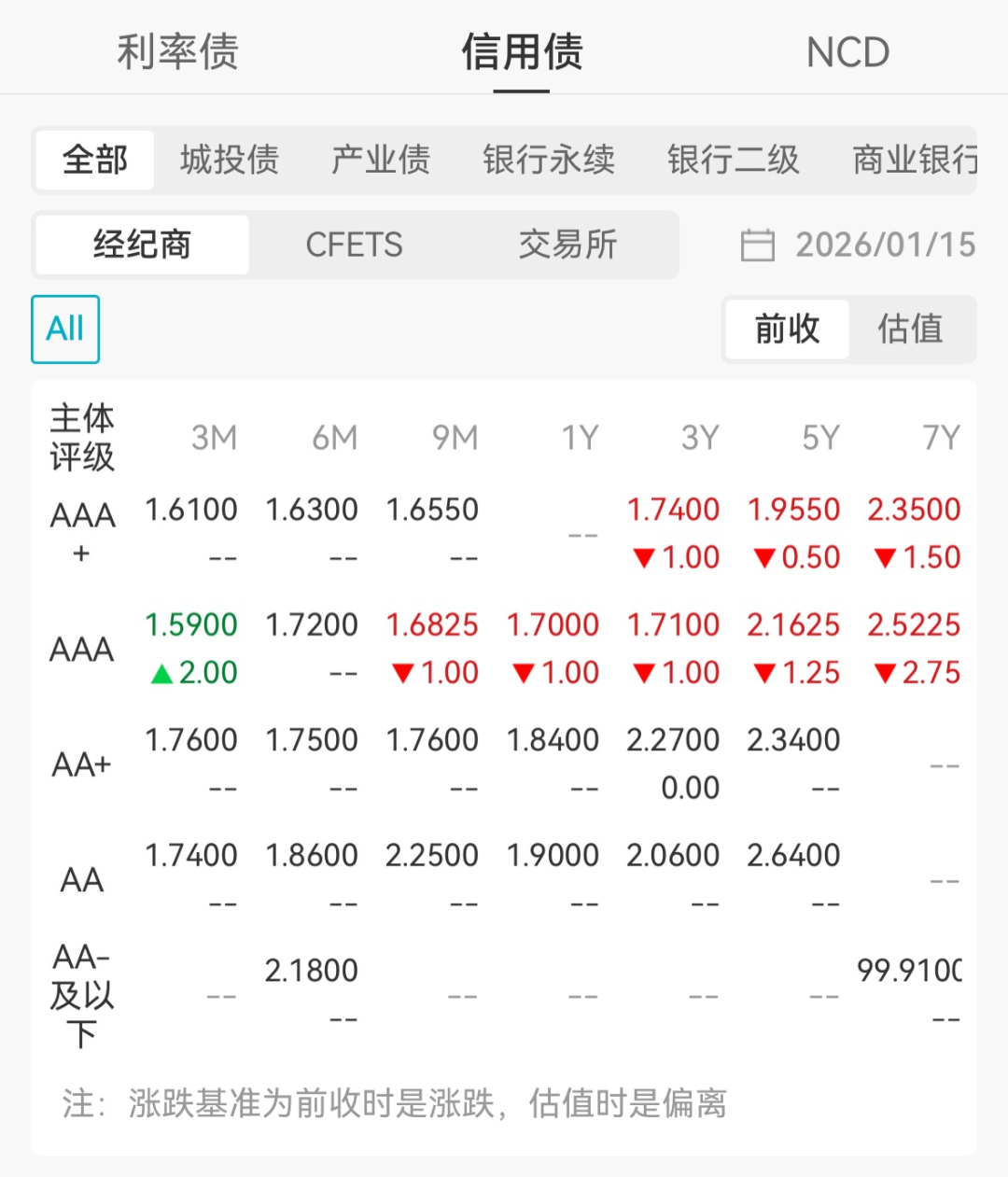Select the 银行二级 bond category
The width and height of the screenshot is (1008, 1177).
tap(733, 160)
